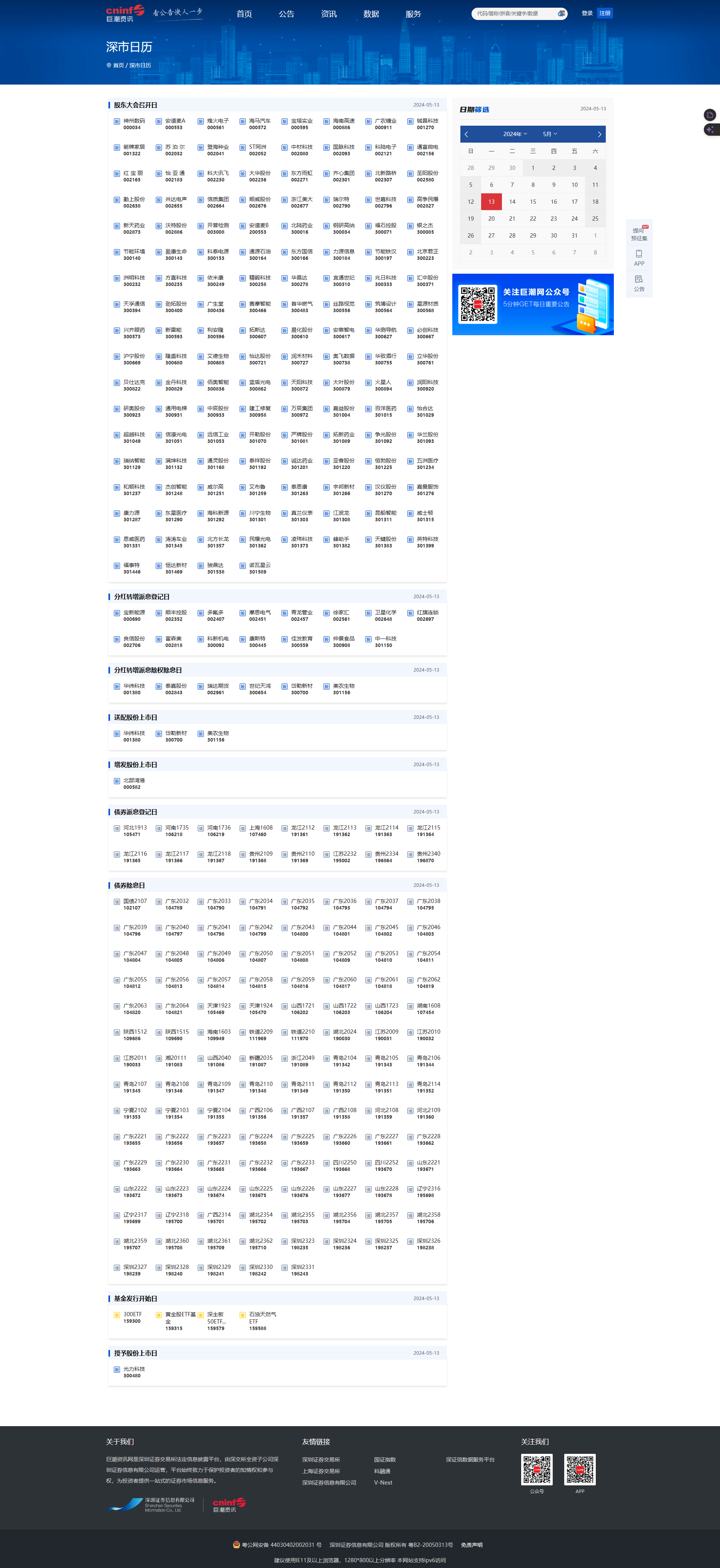The width and height of the screenshot is (720, 1568).
Task: Expand the 2024年 year dropdown
Action: pos(515,134)
